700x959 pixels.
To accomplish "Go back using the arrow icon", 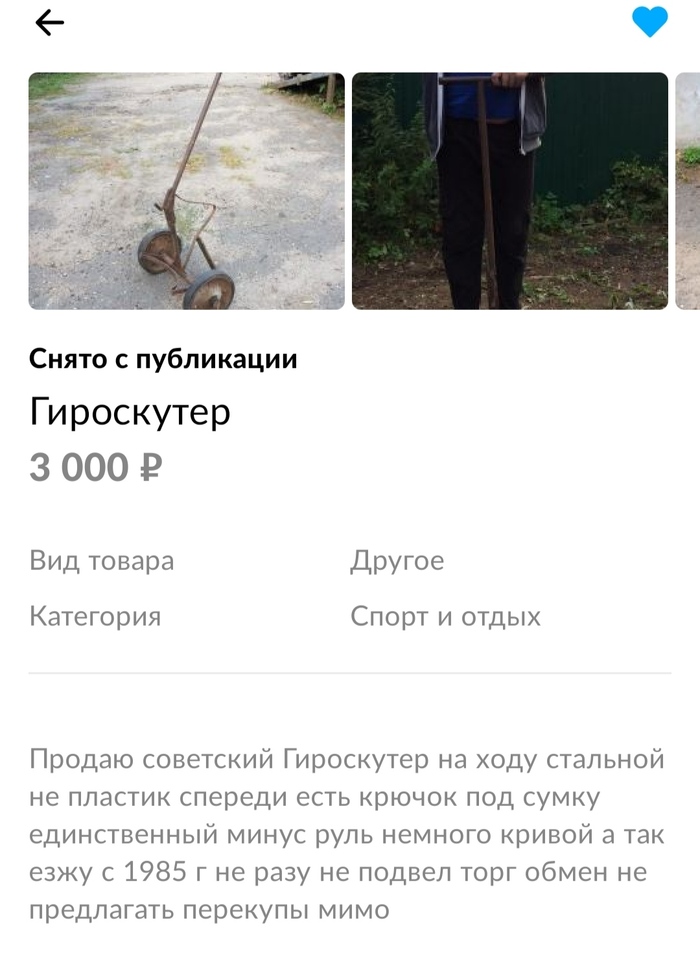I will (x=49, y=23).
